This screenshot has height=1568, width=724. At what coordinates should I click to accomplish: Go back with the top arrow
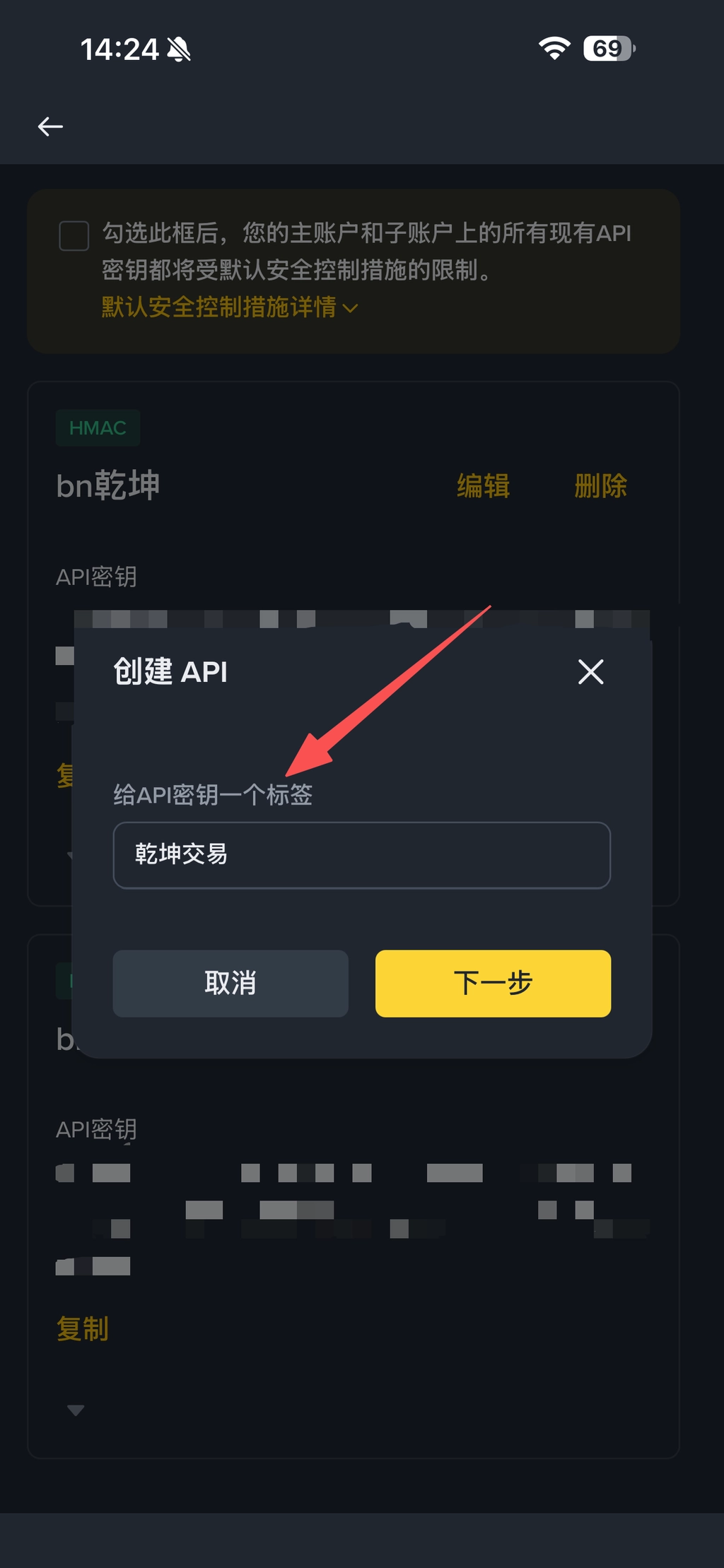(x=50, y=126)
